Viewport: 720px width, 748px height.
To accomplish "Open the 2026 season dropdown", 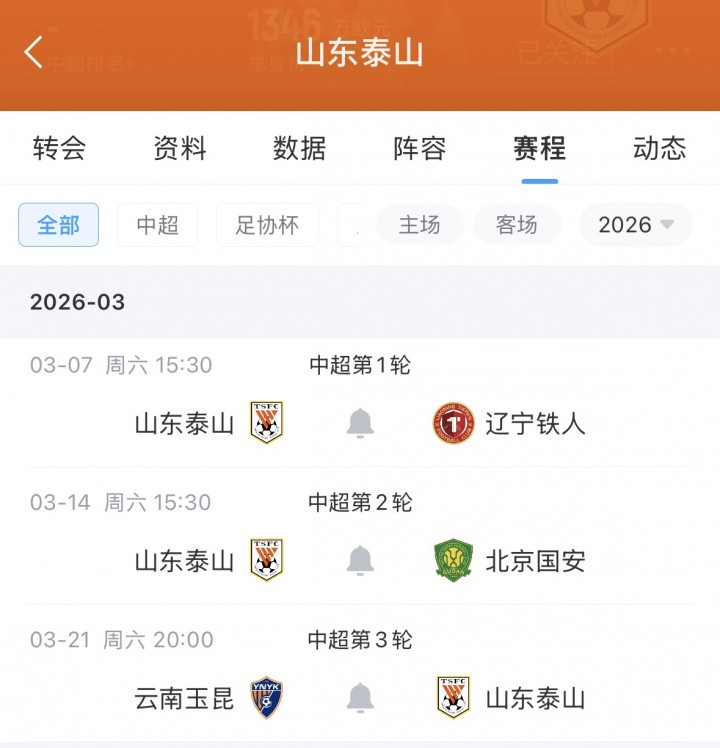I will (x=636, y=225).
